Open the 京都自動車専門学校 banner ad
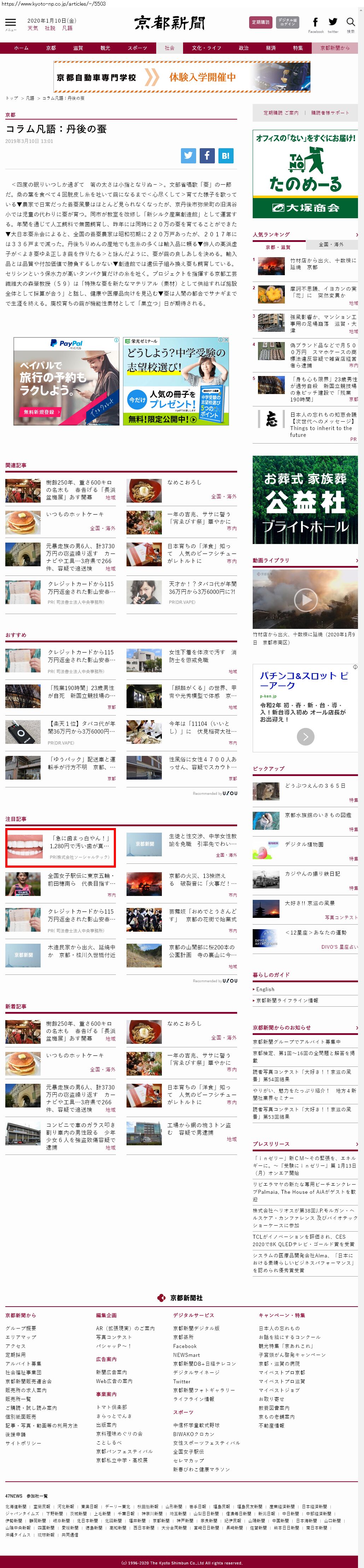The width and height of the screenshot is (364, 1568). pyautogui.click(x=182, y=77)
